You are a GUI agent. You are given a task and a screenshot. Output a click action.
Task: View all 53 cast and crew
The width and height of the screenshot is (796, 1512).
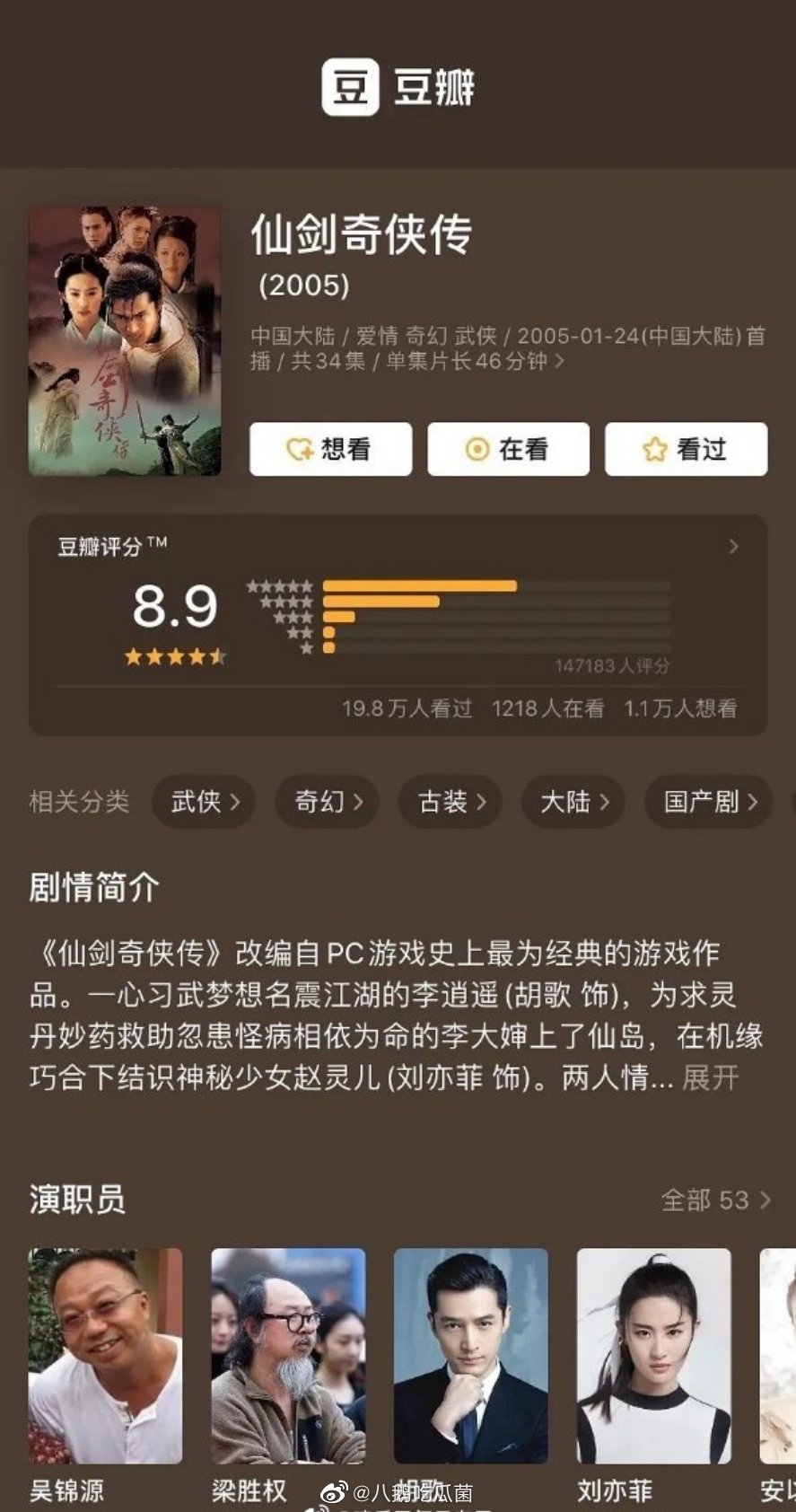tap(715, 1200)
